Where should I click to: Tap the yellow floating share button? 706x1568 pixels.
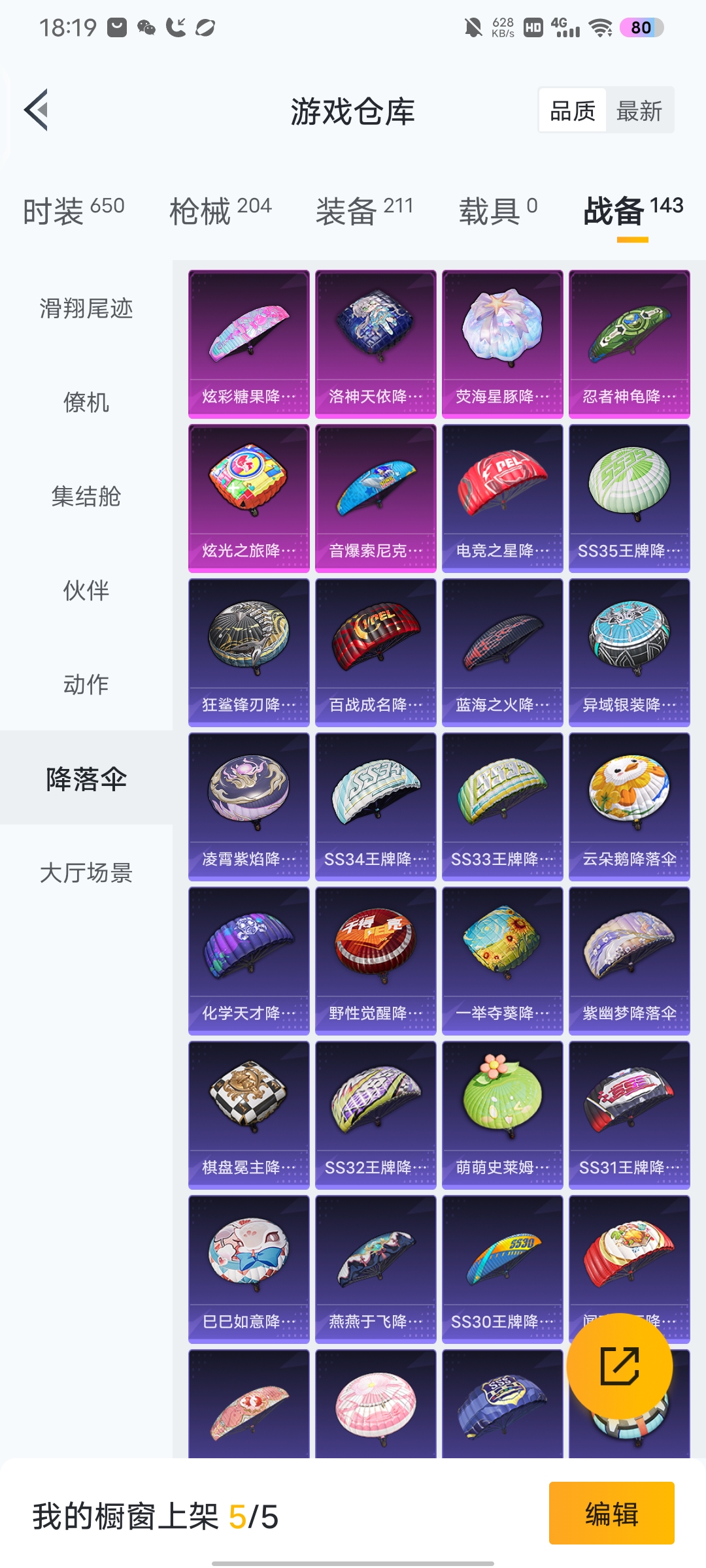pos(619,1365)
